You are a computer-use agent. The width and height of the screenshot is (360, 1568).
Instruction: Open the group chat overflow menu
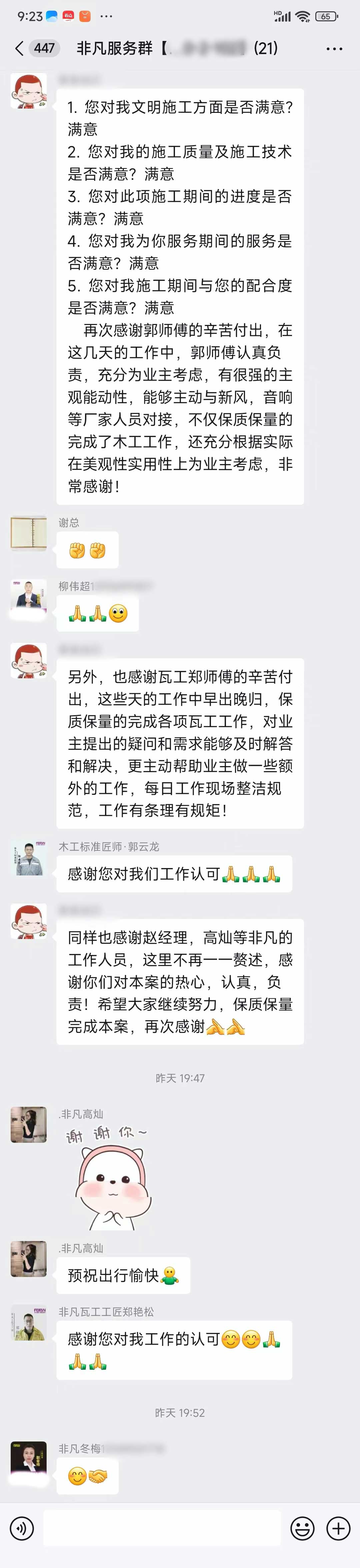pyautogui.click(x=334, y=49)
